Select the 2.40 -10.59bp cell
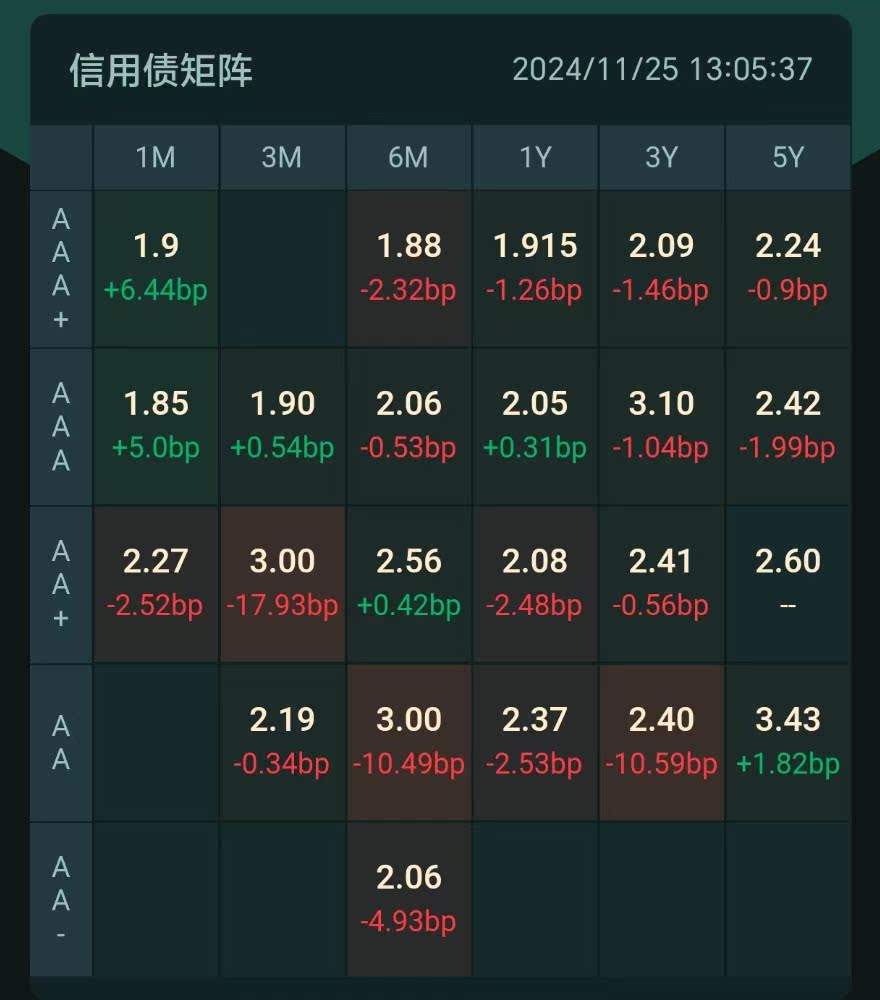Image resolution: width=880 pixels, height=1000 pixels. (x=659, y=741)
